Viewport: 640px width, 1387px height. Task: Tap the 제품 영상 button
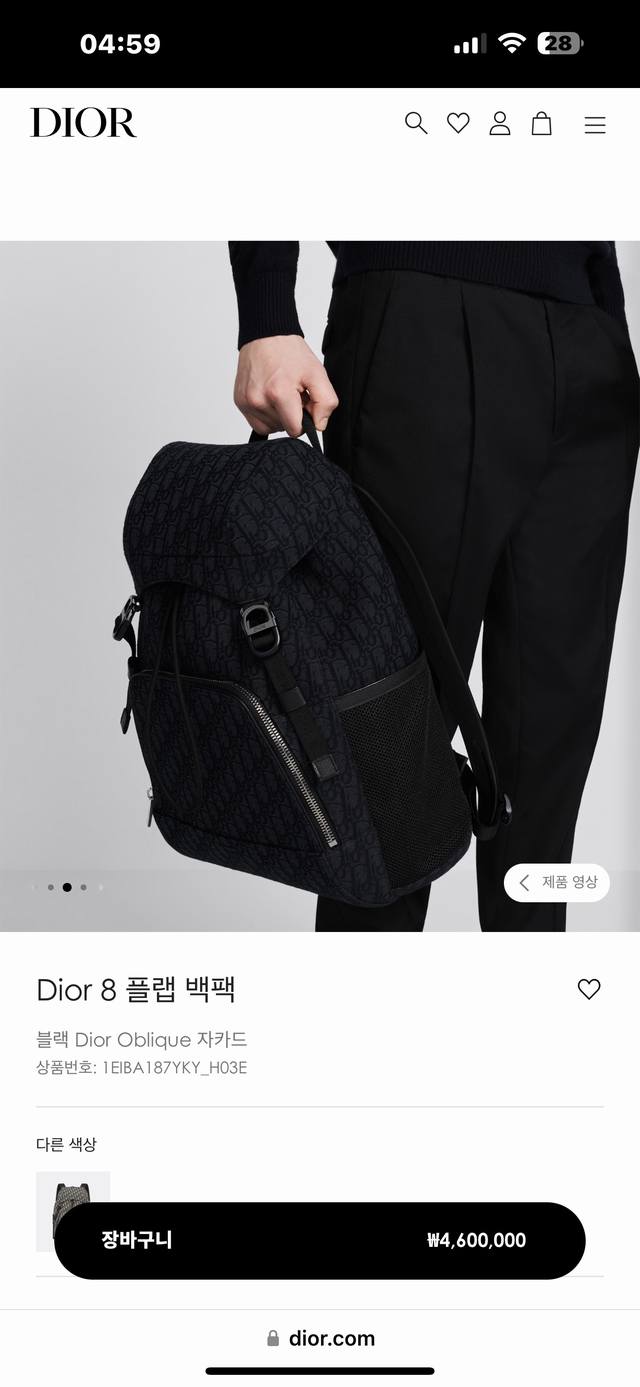click(557, 882)
